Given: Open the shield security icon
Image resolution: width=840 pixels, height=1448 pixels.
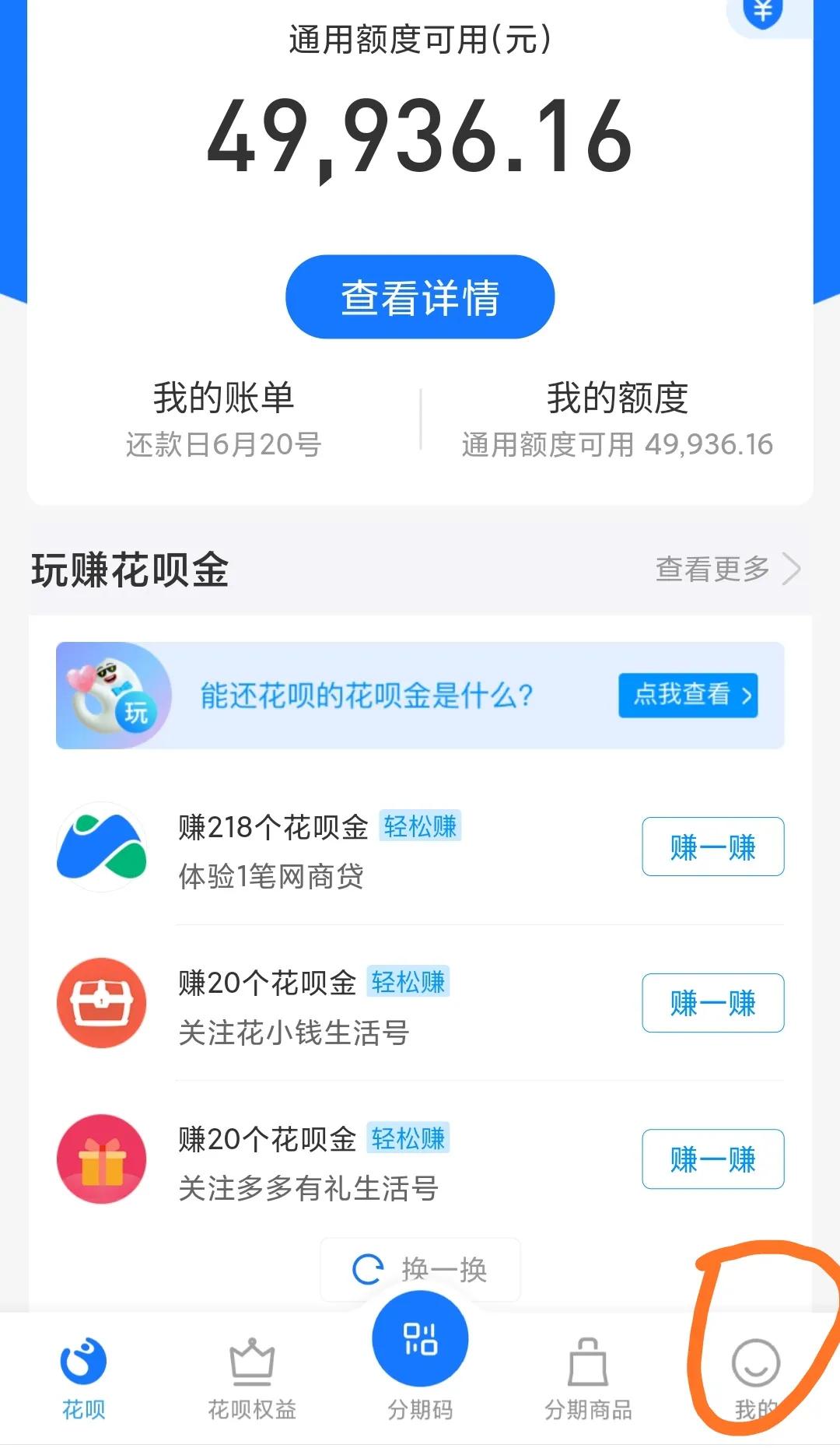Looking at the screenshot, I should click(763, 11).
